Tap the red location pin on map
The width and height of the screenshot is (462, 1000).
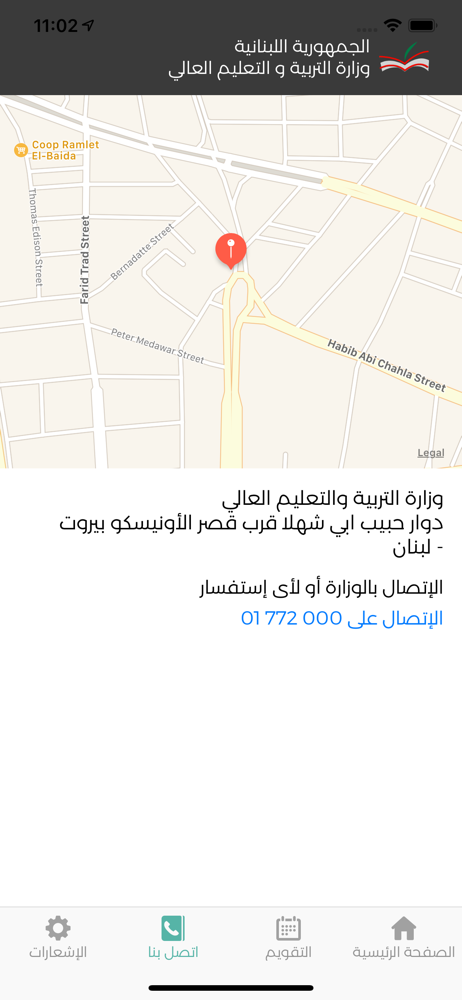coord(231,251)
